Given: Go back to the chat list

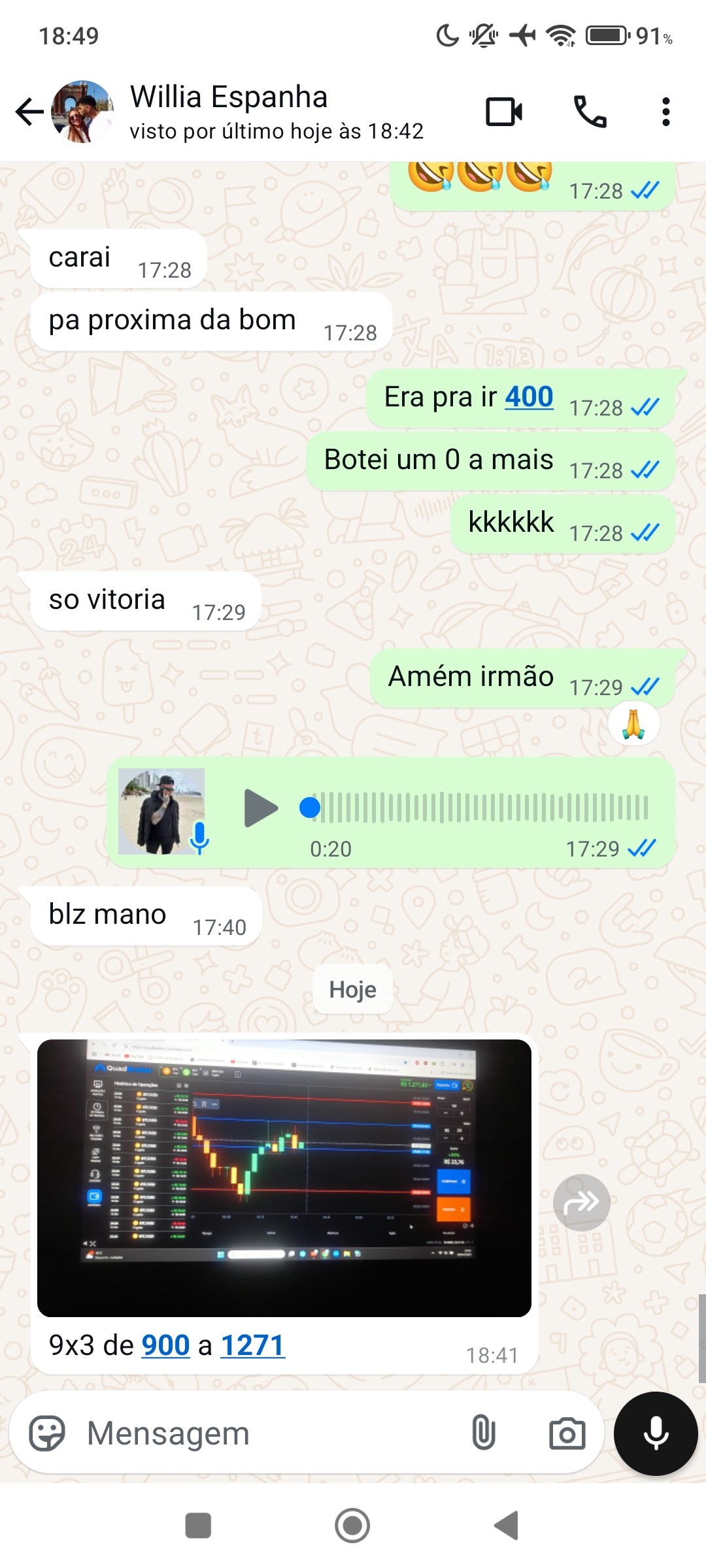Looking at the screenshot, I should pyautogui.click(x=27, y=111).
